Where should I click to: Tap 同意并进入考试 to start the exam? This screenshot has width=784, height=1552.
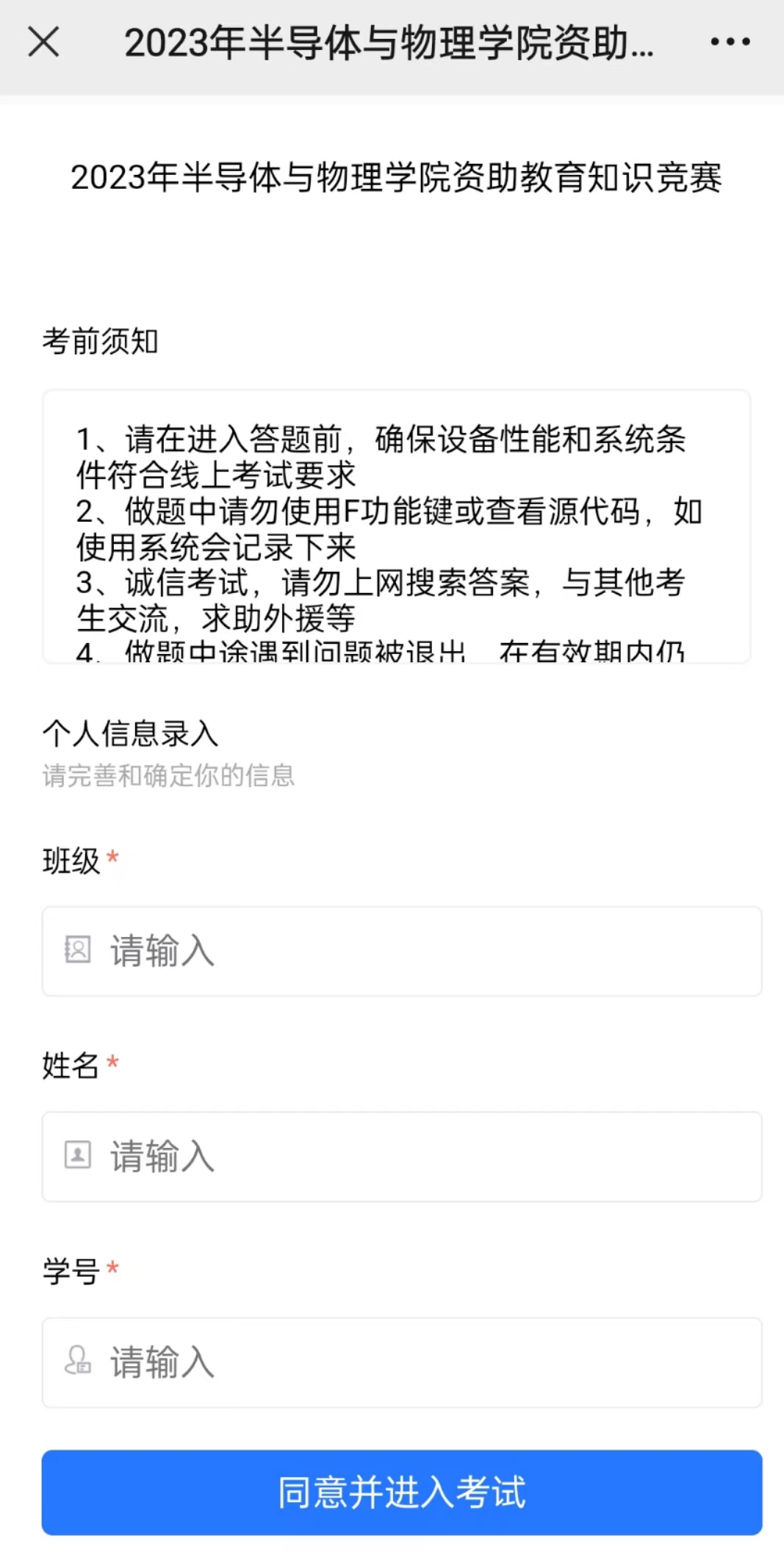[x=401, y=1492]
